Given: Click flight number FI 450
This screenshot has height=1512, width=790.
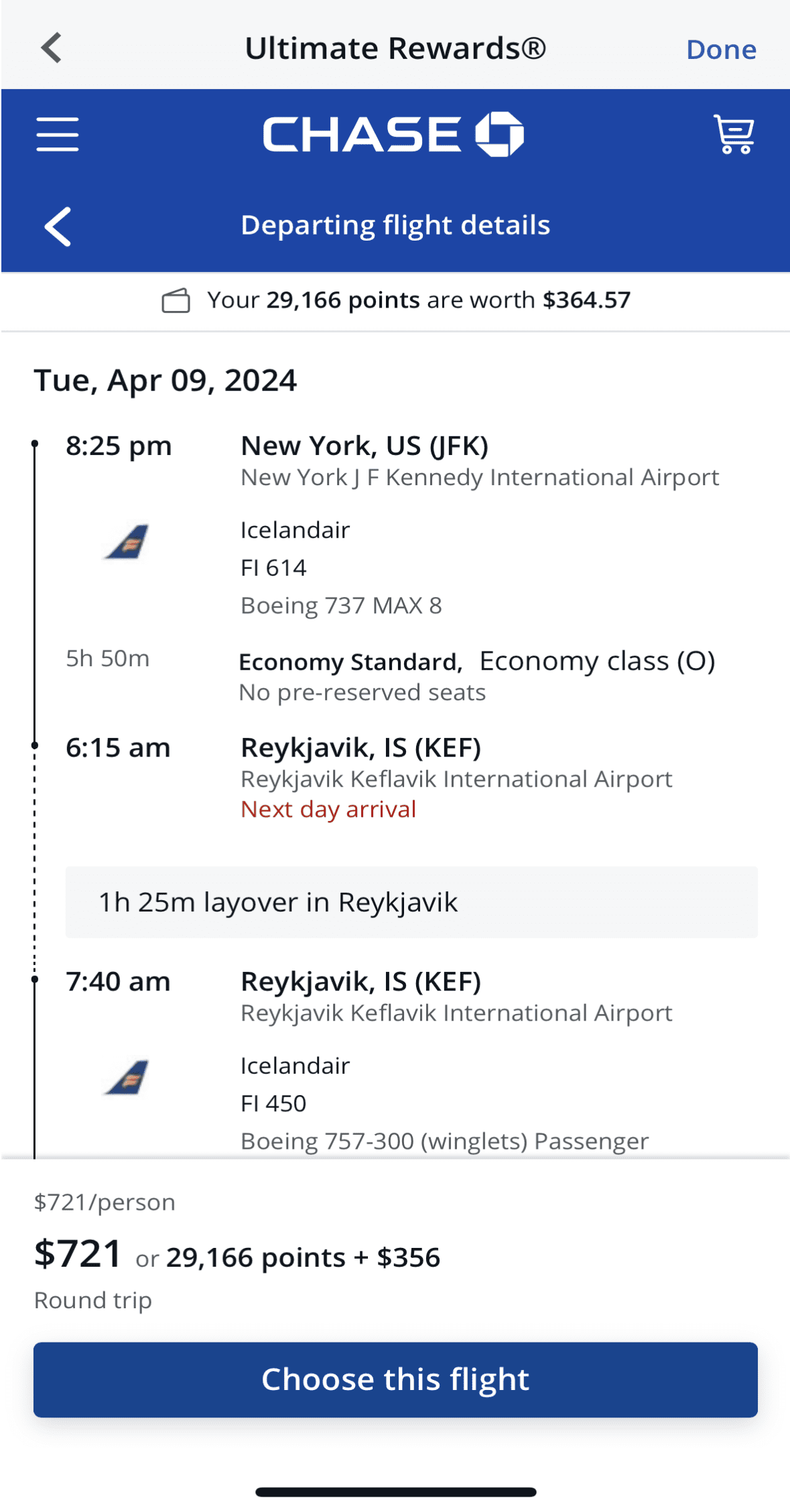Looking at the screenshot, I should [272, 1102].
